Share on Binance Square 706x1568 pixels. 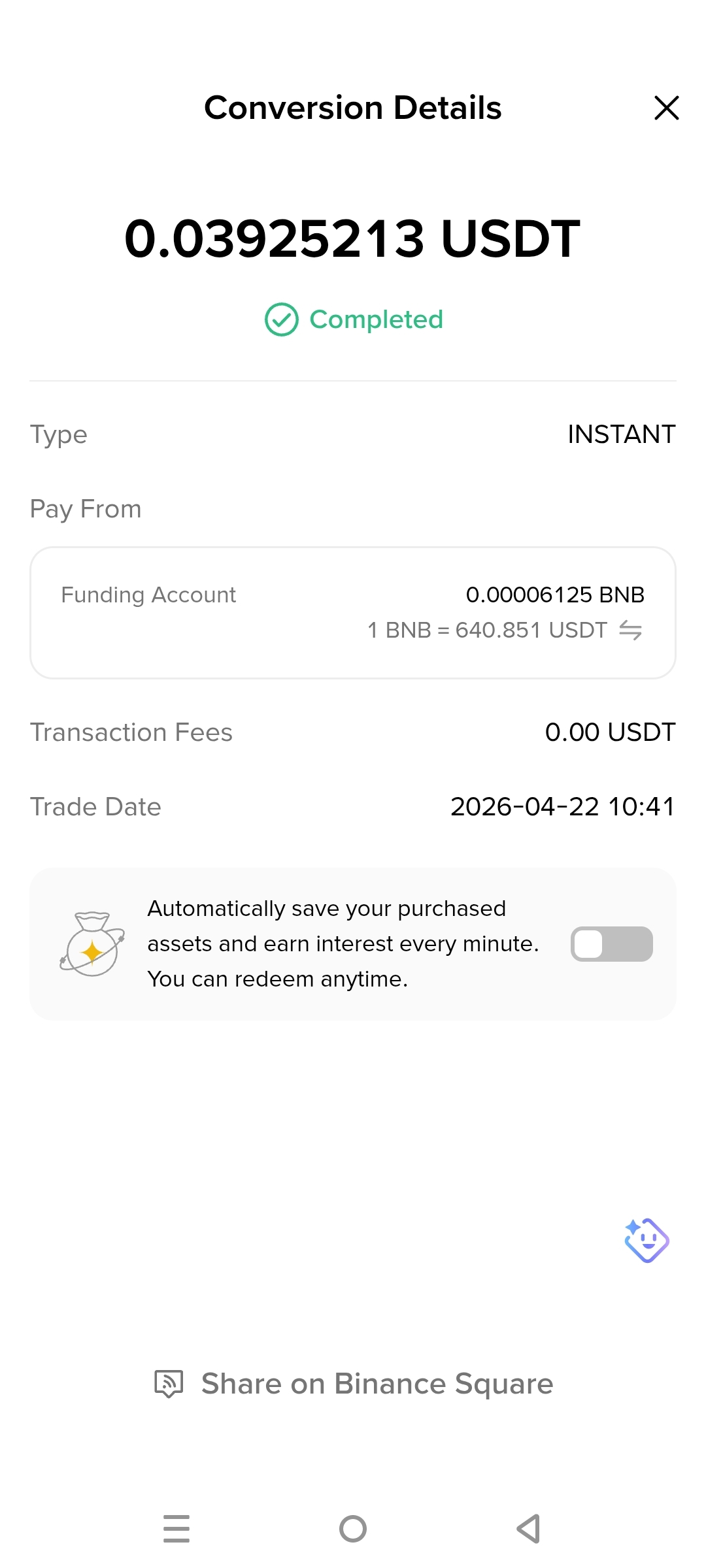(353, 1384)
